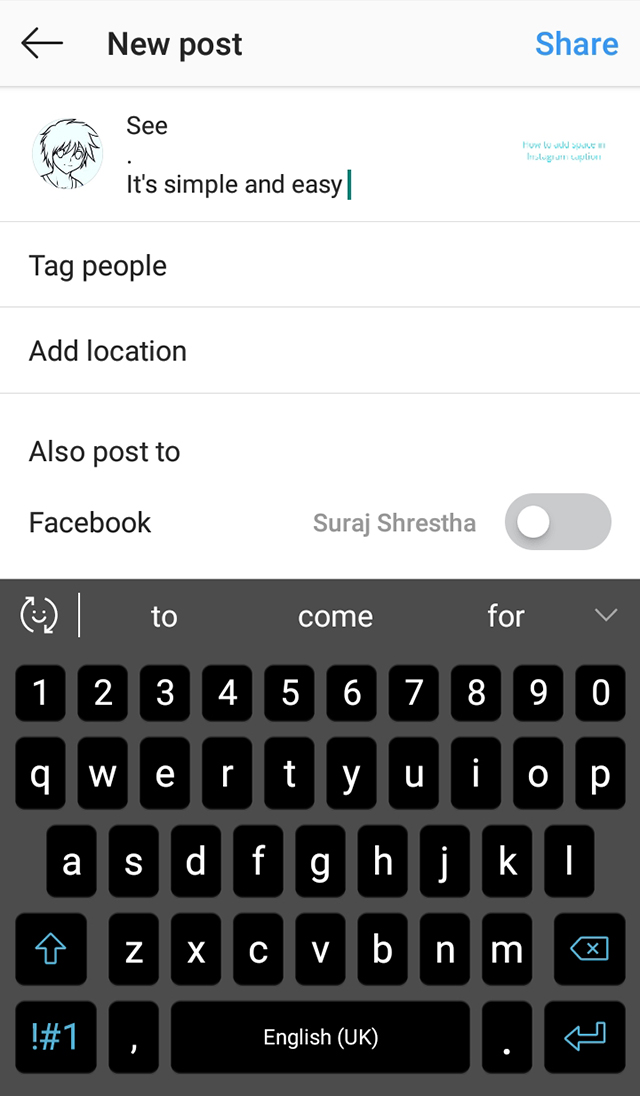
Task: Enable the Facebook sharing toggle
Action: coord(558,522)
